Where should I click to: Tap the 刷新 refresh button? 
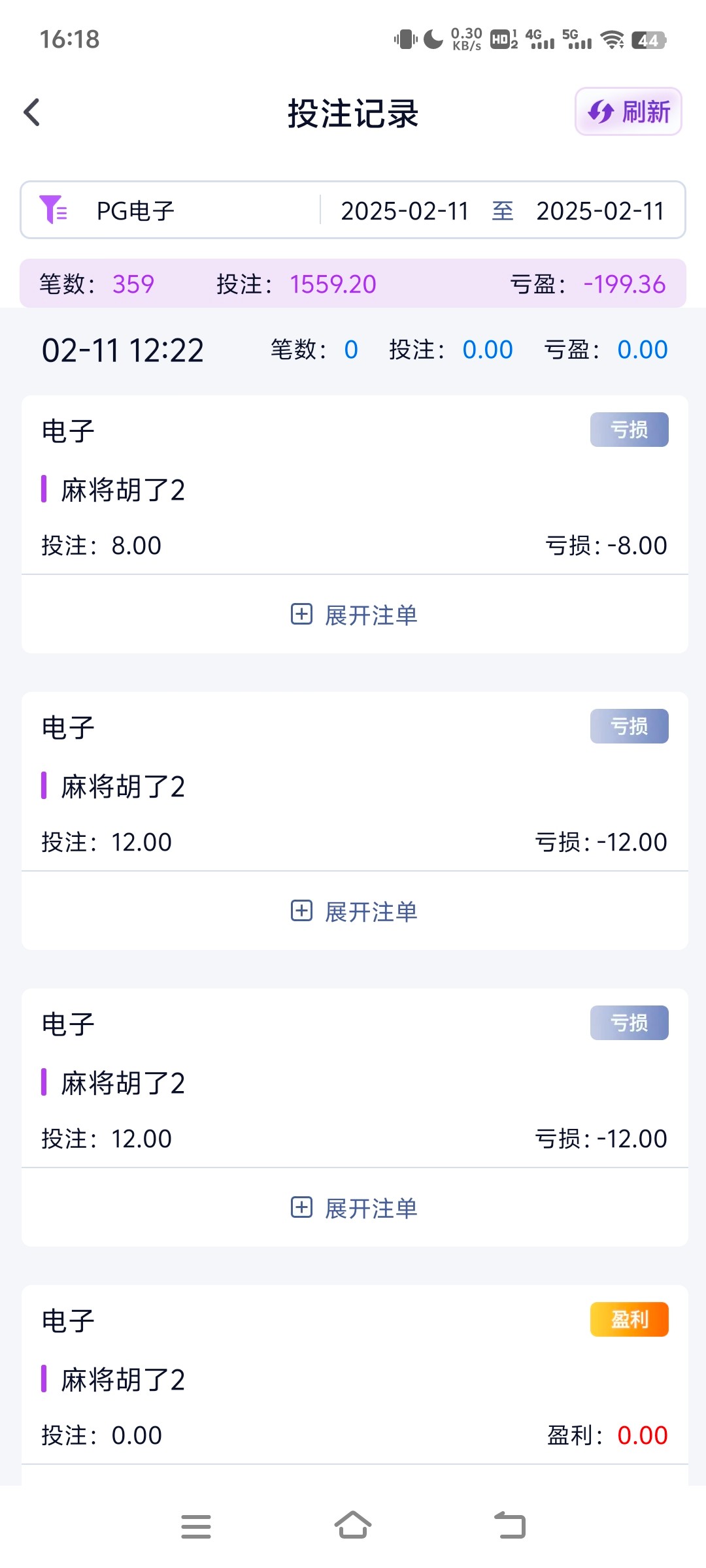[x=628, y=112]
